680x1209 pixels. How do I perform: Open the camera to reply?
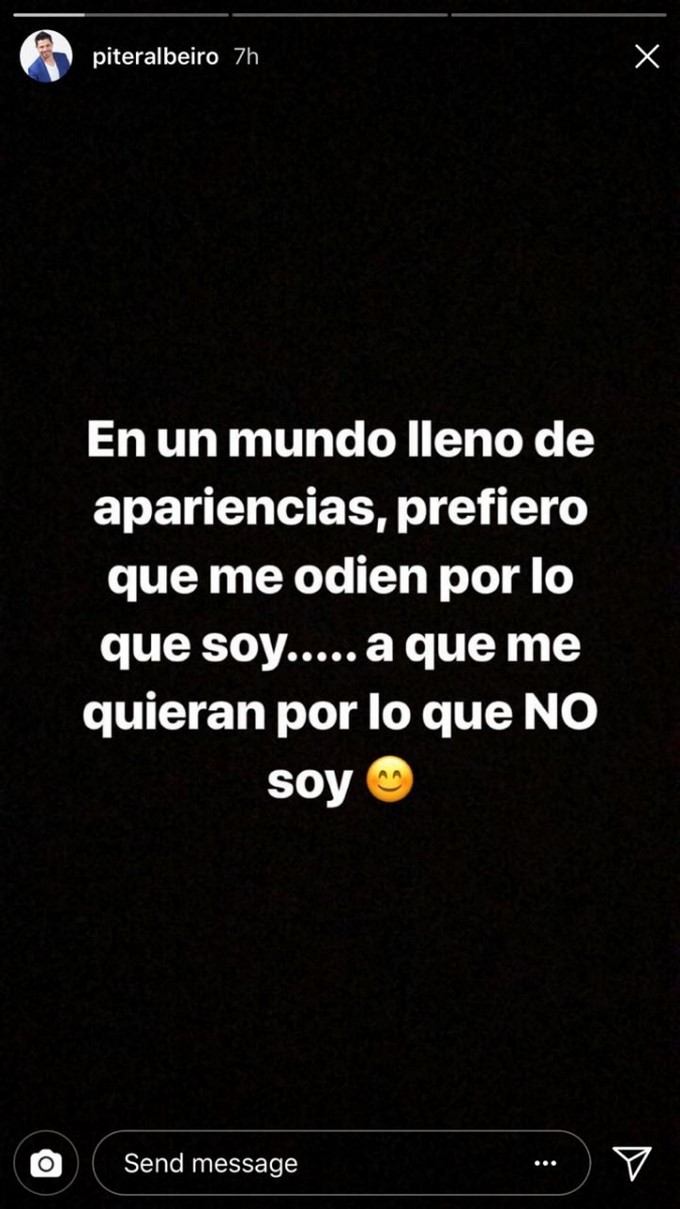(46, 1163)
